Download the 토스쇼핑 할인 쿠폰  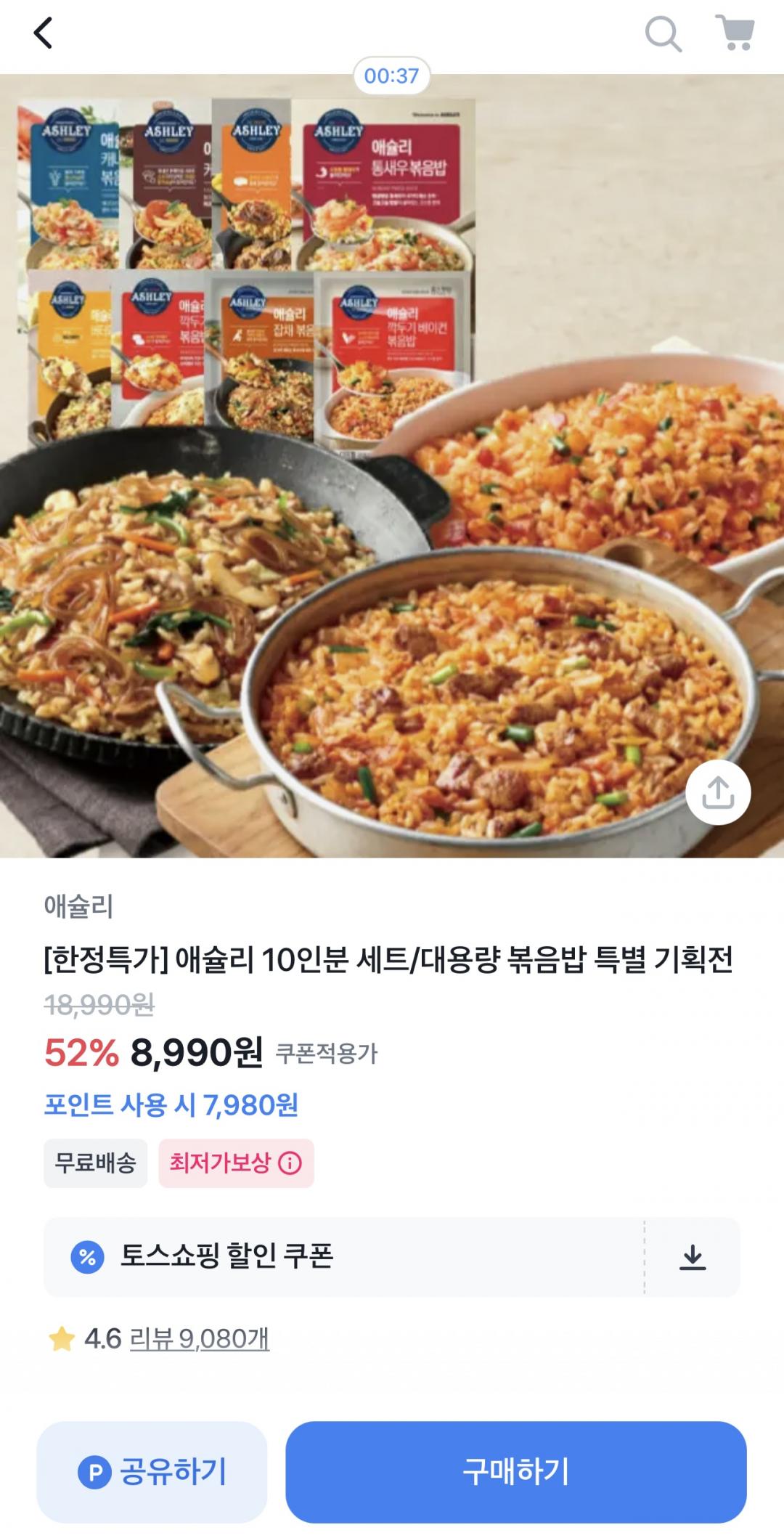(x=693, y=1257)
